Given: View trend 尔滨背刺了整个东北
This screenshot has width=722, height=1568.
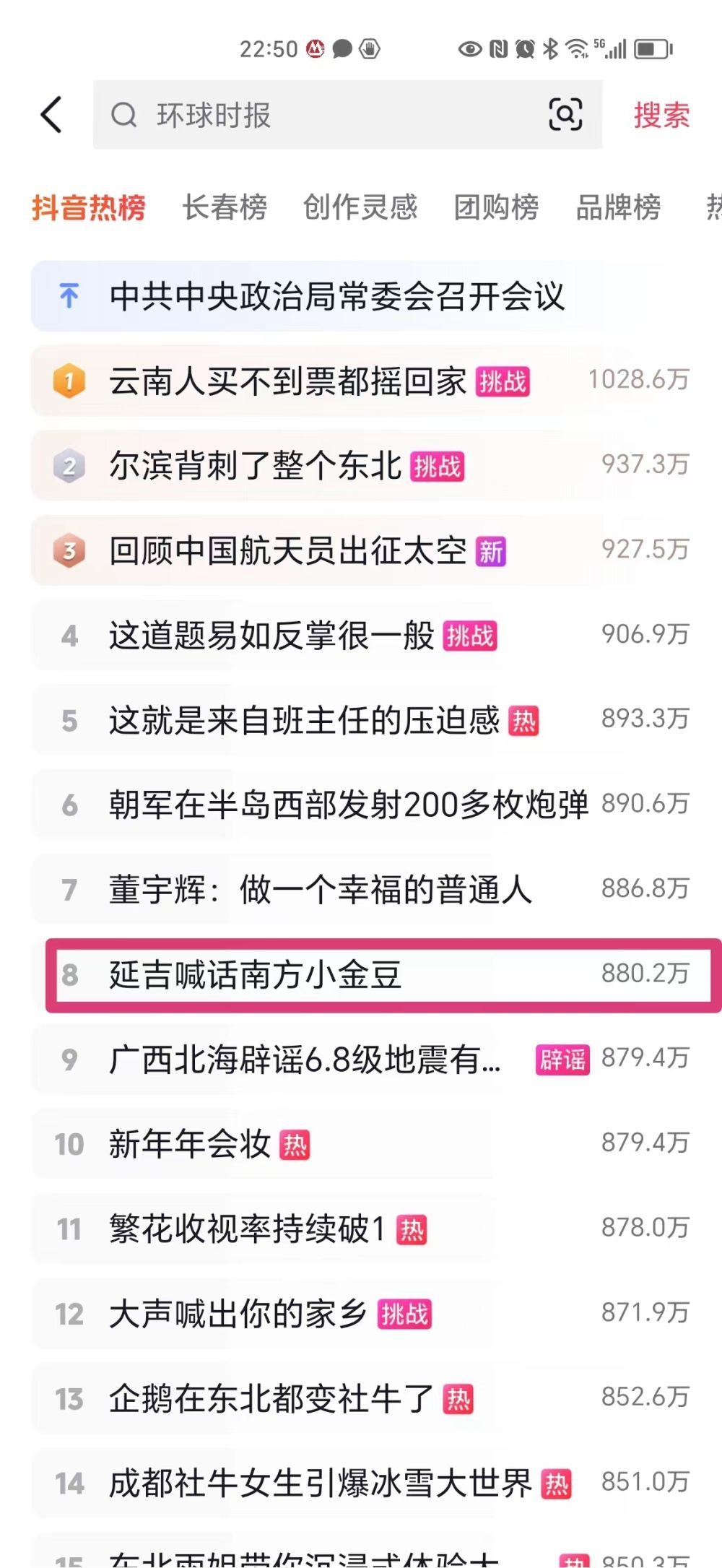Looking at the screenshot, I should click(x=256, y=466).
